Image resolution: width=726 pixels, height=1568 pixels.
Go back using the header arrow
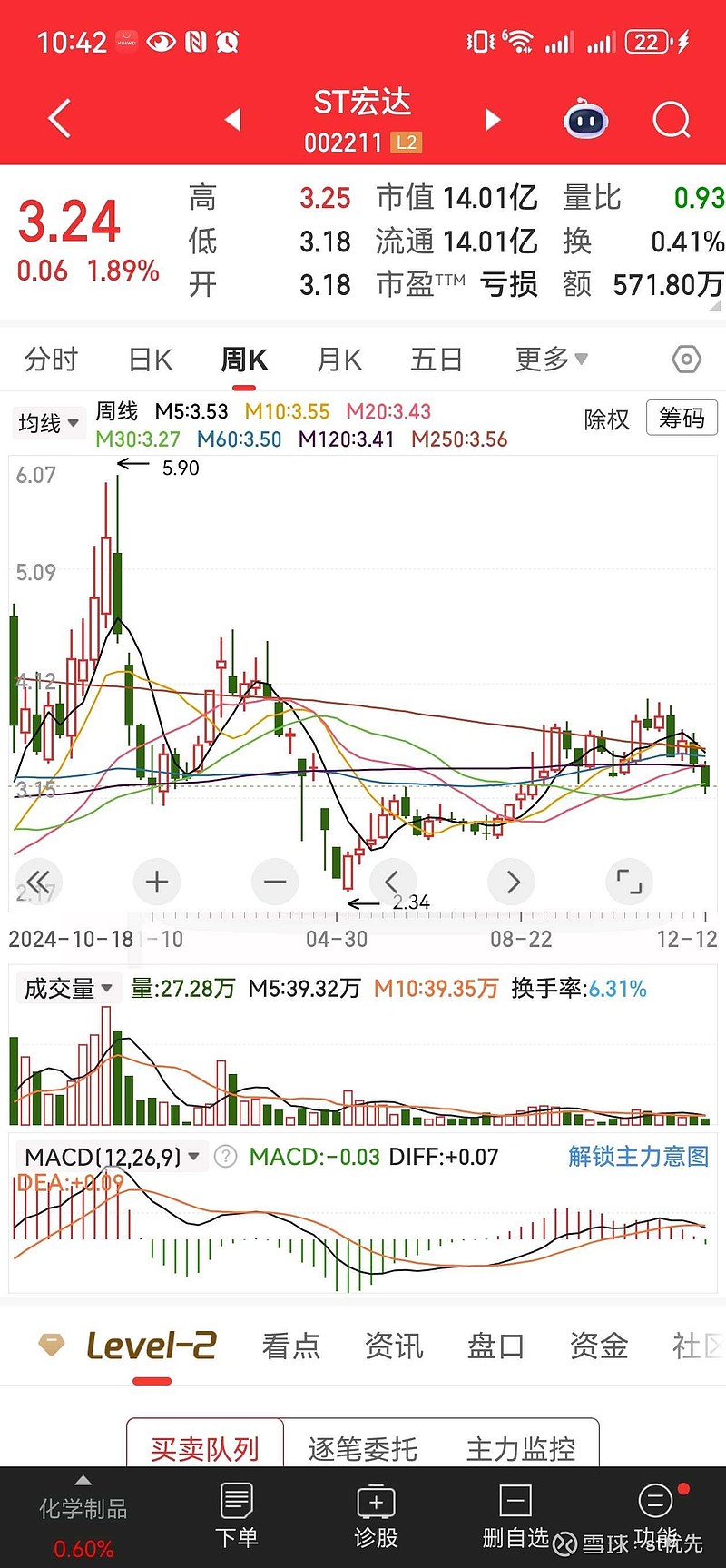59,119
